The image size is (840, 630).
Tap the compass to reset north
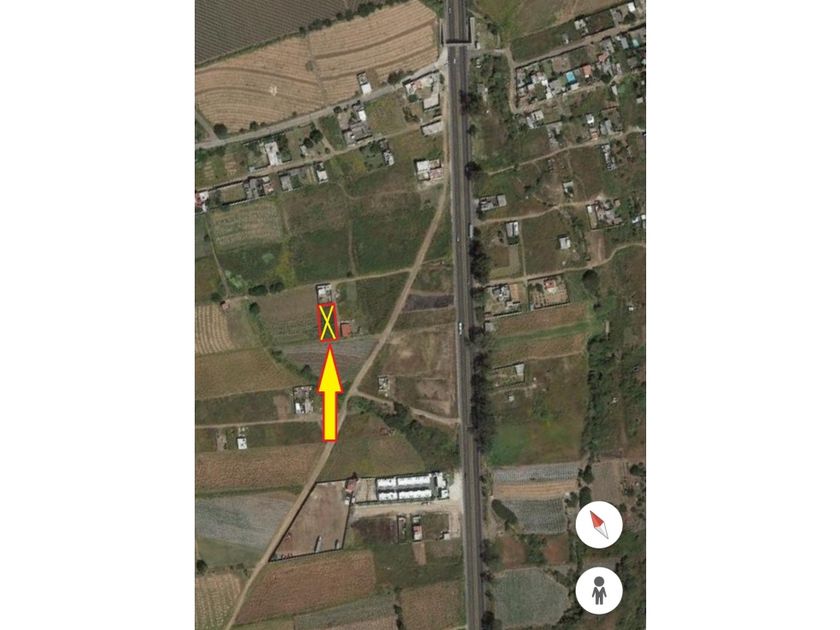pyautogui.click(x=599, y=525)
